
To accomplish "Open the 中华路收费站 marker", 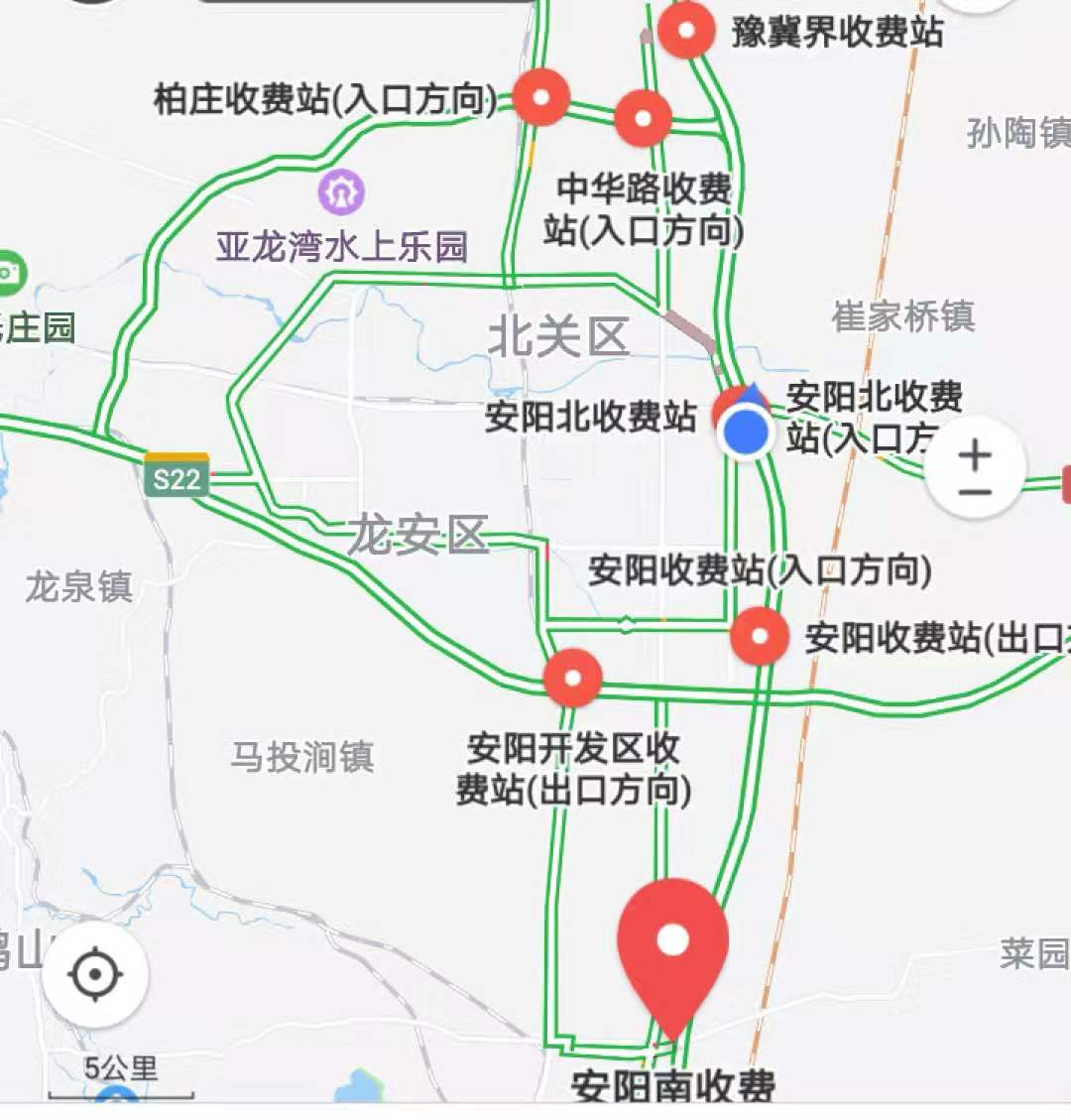I will pos(643,118).
